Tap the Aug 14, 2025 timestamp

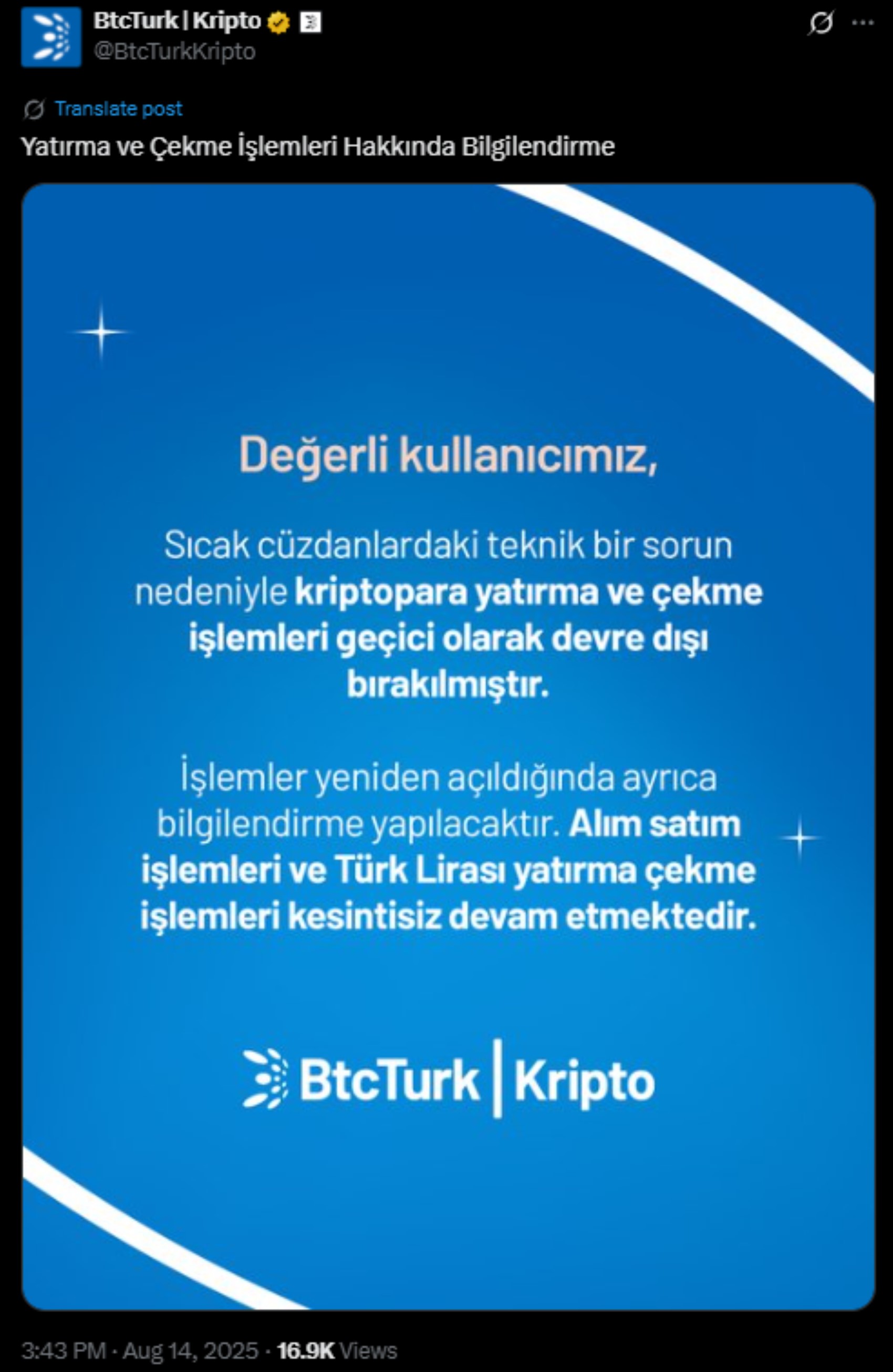pyautogui.click(x=190, y=1350)
